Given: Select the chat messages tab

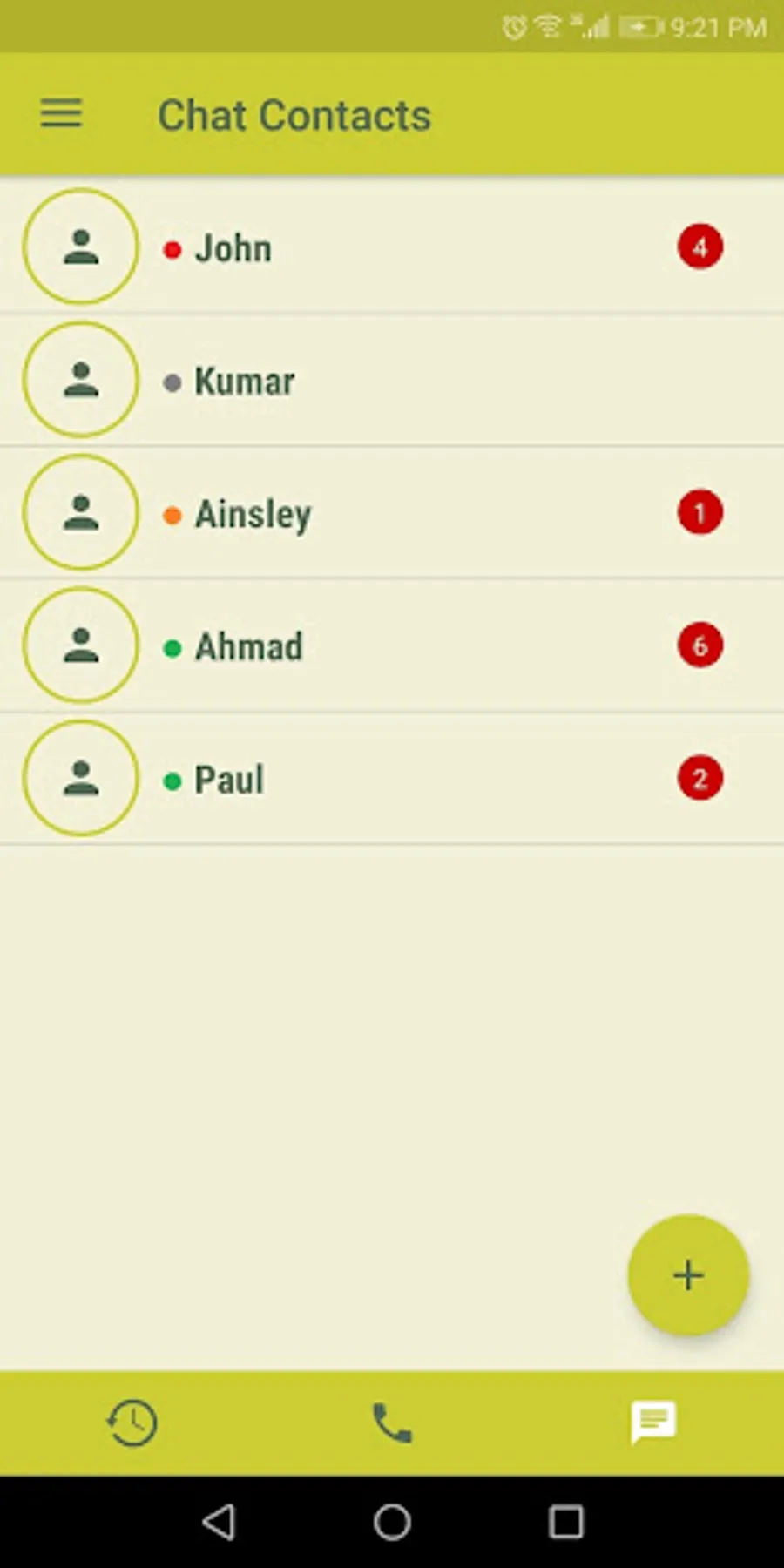Looking at the screenshot, I should tap(653, 1423).
